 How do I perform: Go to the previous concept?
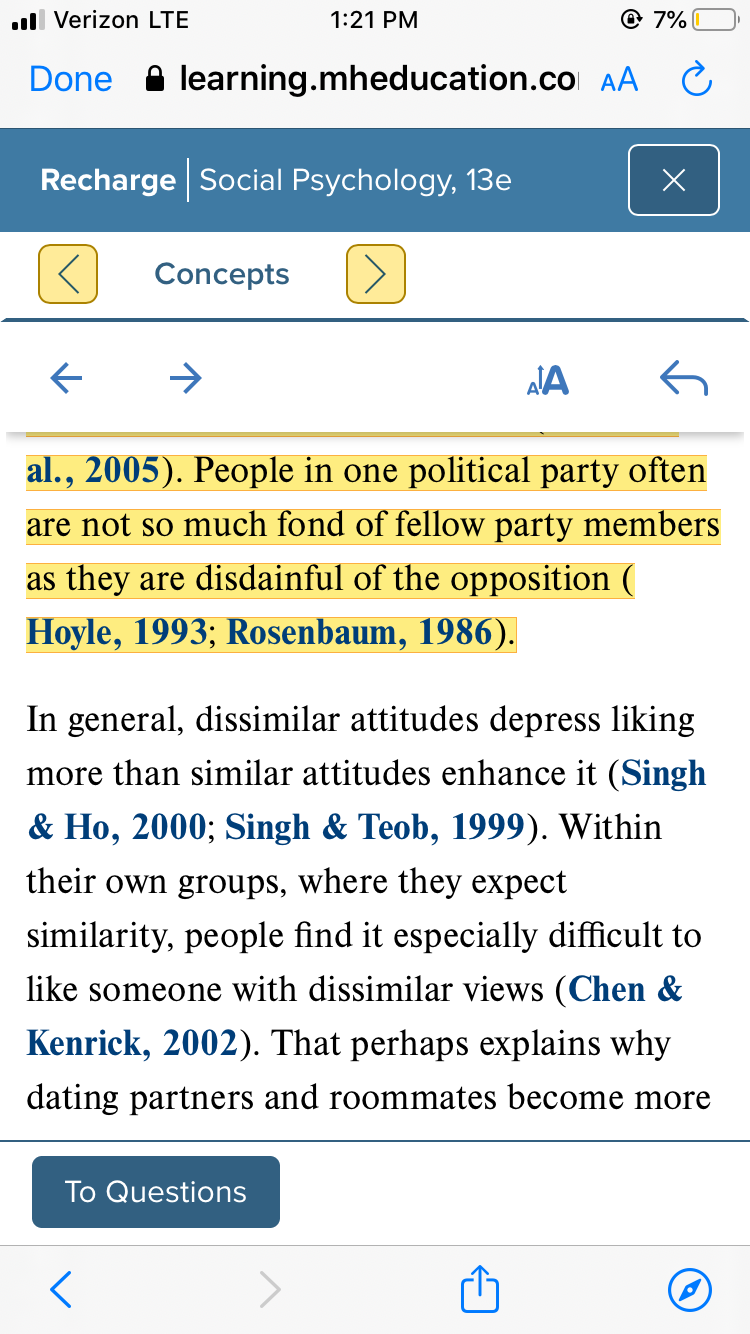coord(68,274)
